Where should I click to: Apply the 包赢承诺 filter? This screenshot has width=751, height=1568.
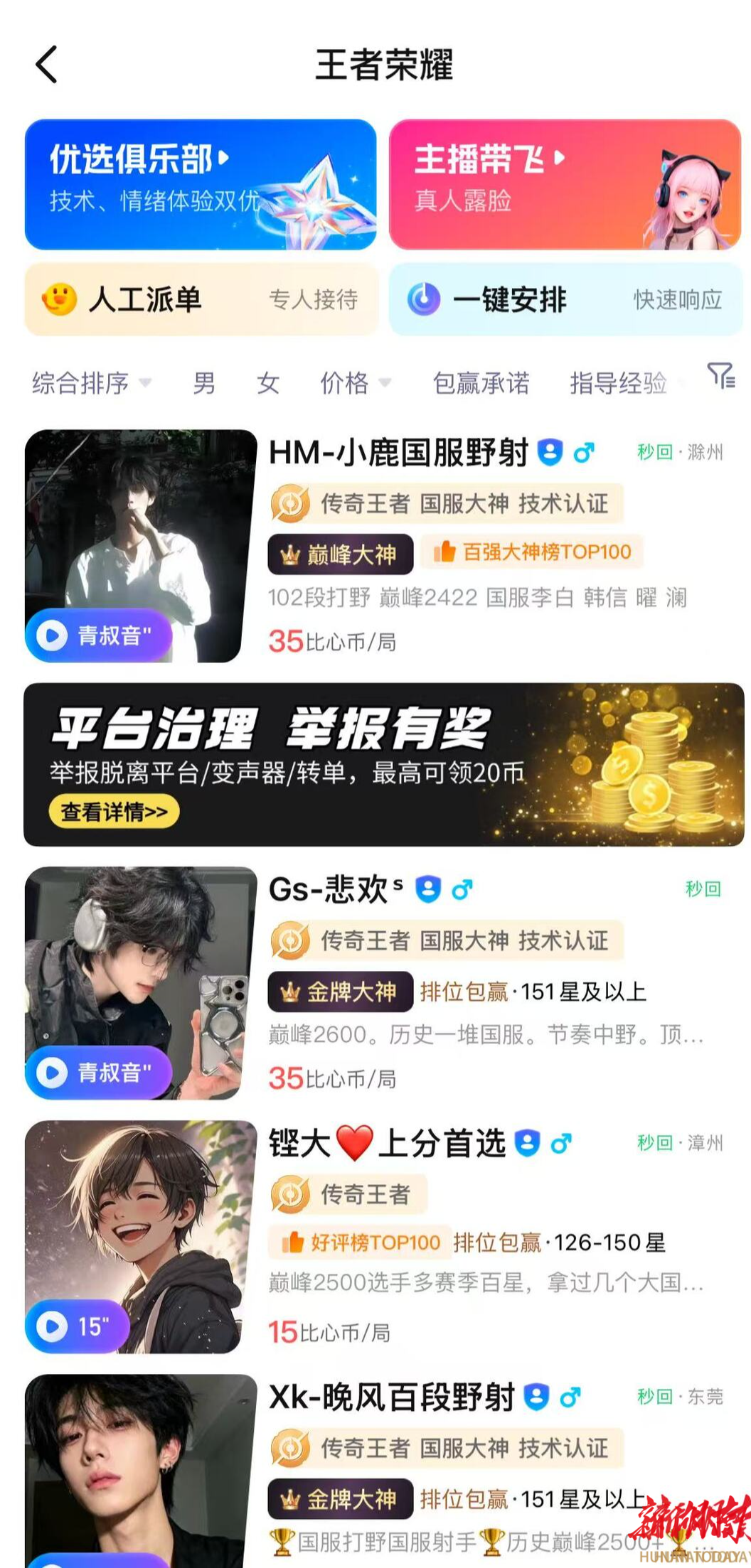481,383
